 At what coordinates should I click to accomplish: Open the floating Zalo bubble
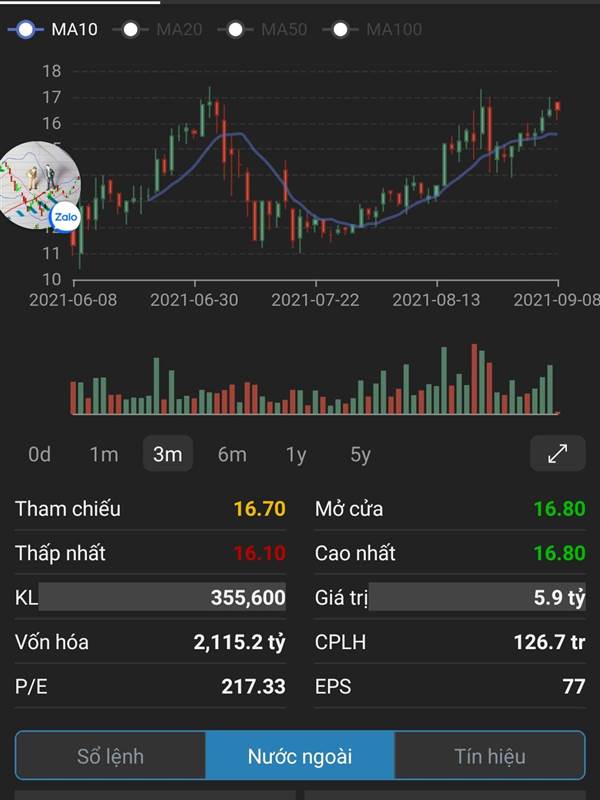click(x=38, y=186)
